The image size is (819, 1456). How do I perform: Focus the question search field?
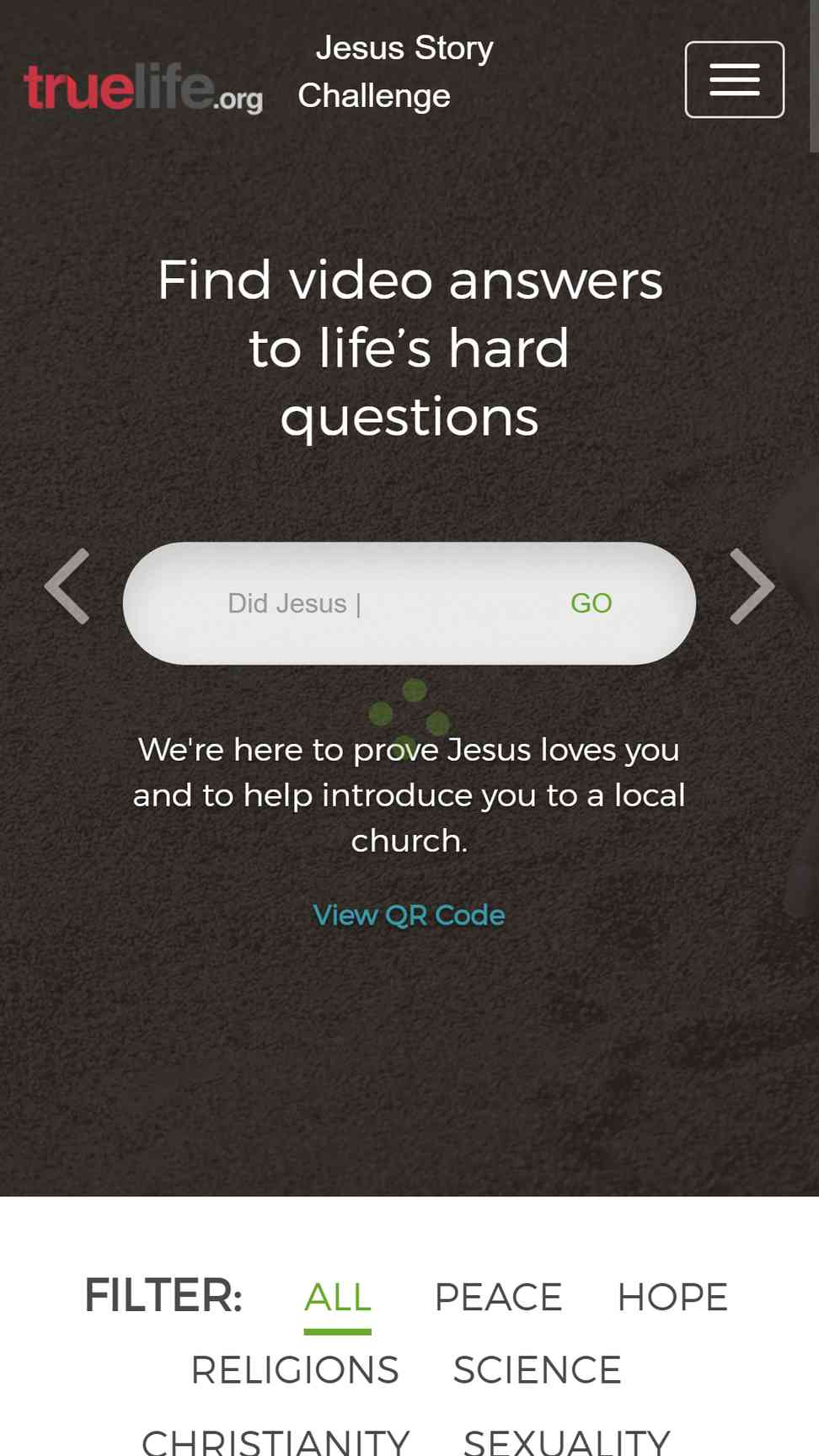coord(337,603)
